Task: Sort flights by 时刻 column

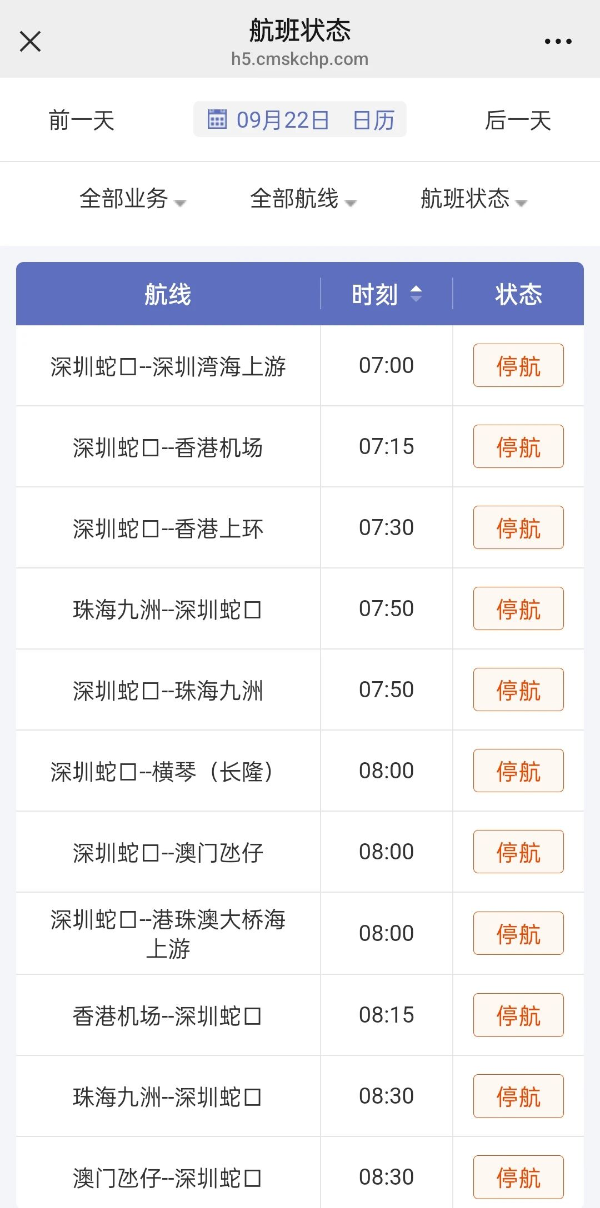Action: [x=387, y=295]
